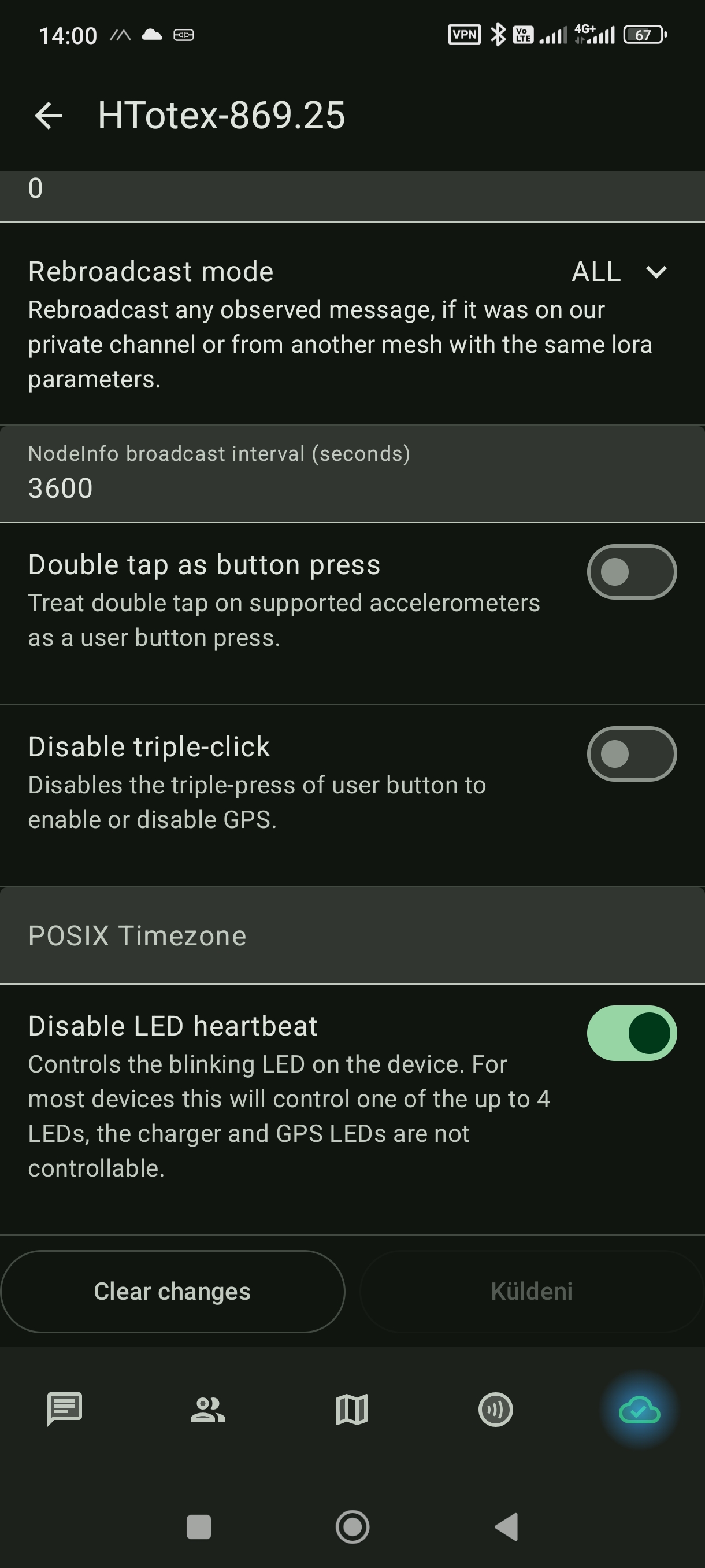Enable Double tap as button press
705x1568 pixels.
click(x=632, y=572)
